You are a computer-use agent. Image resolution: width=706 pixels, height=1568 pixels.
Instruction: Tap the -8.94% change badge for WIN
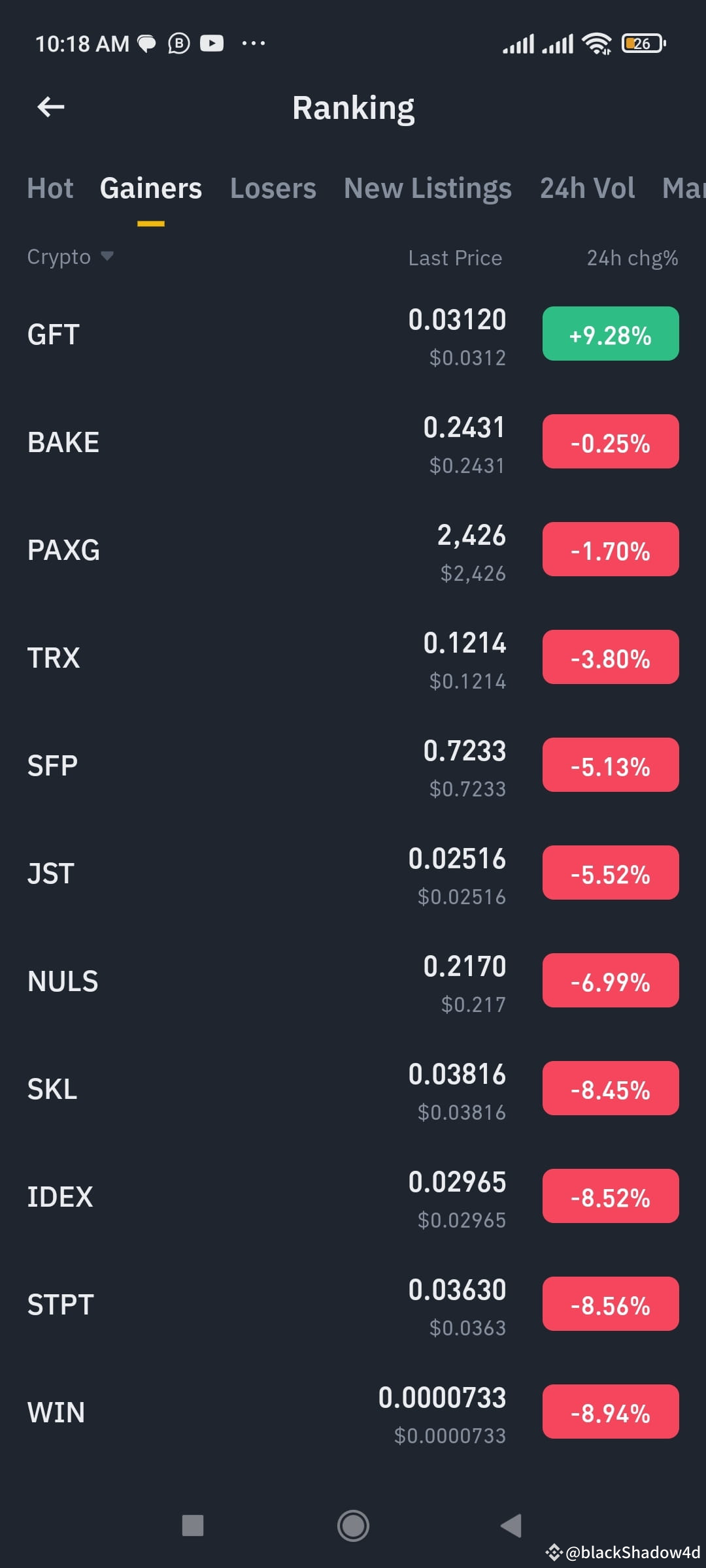point(609,1412)
